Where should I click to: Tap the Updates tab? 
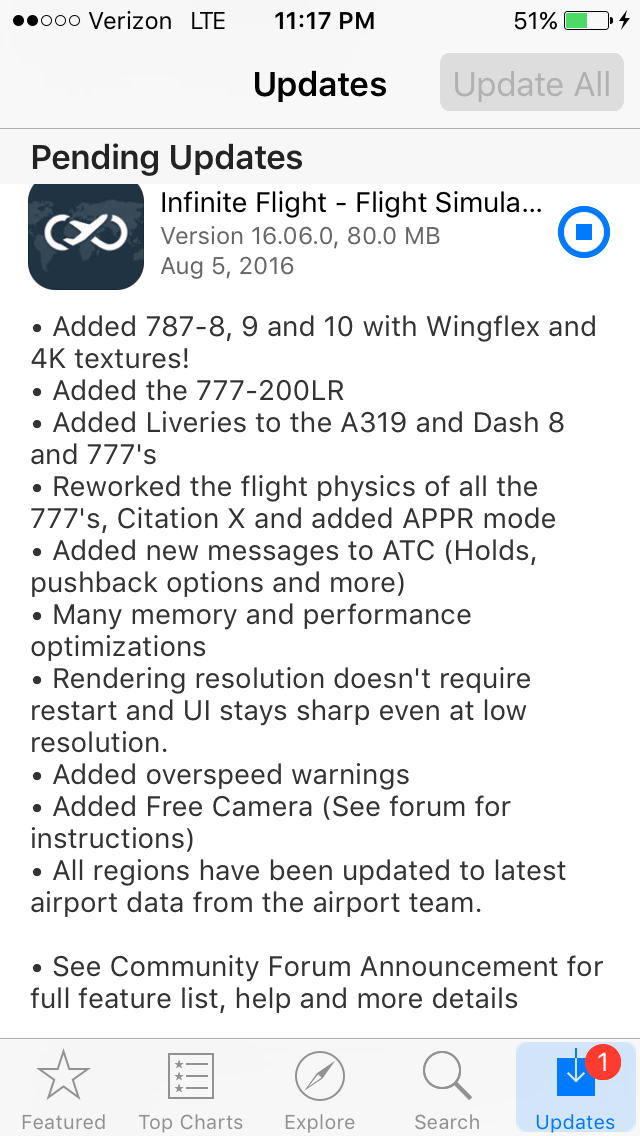(575, 1090)
